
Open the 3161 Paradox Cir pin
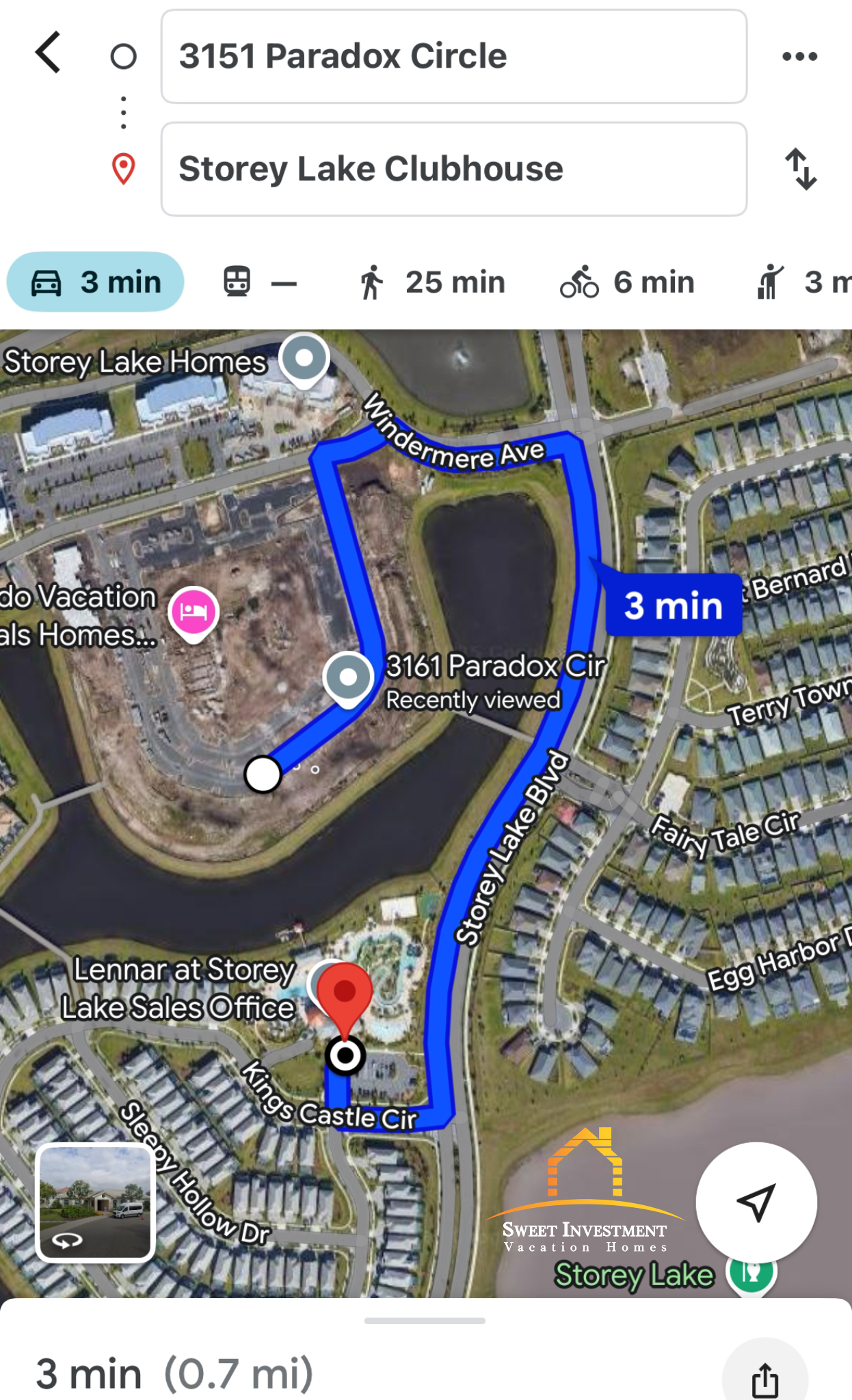pyautogui.click(x=348, y=677)
